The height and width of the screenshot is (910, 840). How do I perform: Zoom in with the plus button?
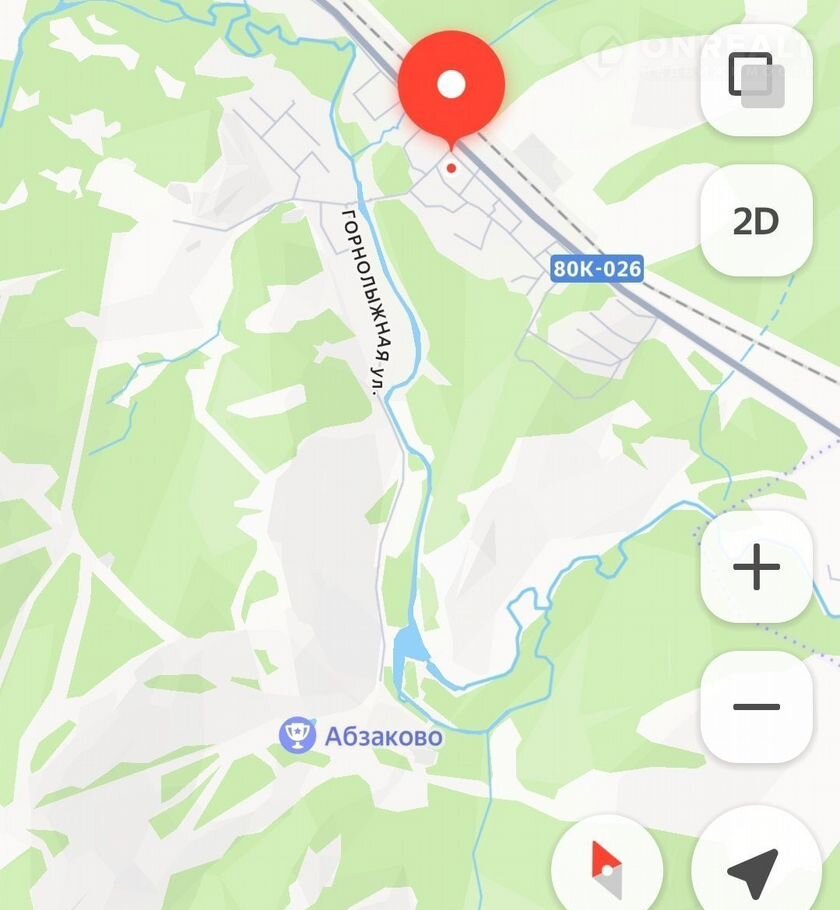click(756, 568)
